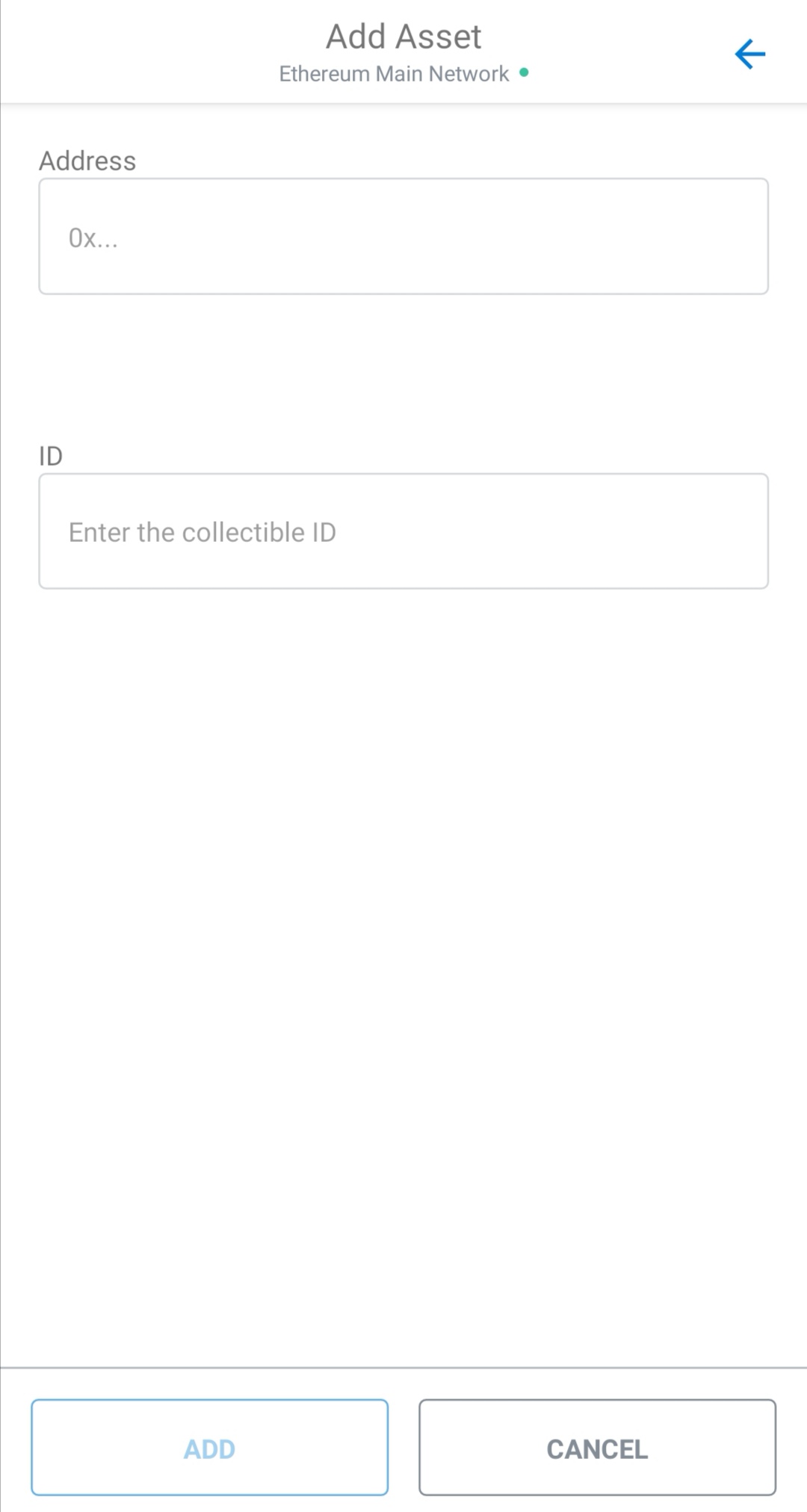
Task: Select the Address field label
Action: pos(87,160)
